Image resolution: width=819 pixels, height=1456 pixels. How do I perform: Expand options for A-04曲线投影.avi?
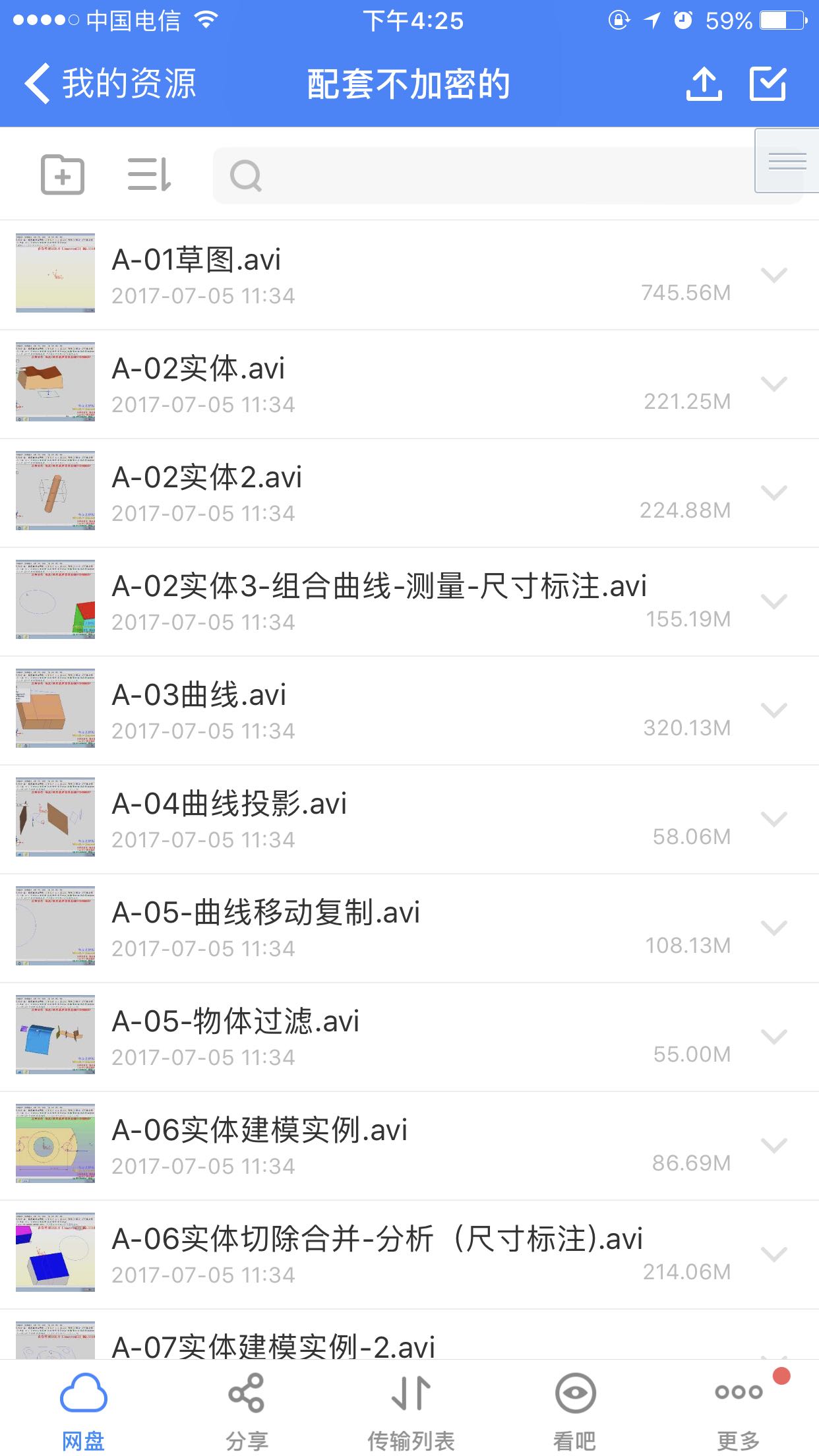click(x=773, y=819)
